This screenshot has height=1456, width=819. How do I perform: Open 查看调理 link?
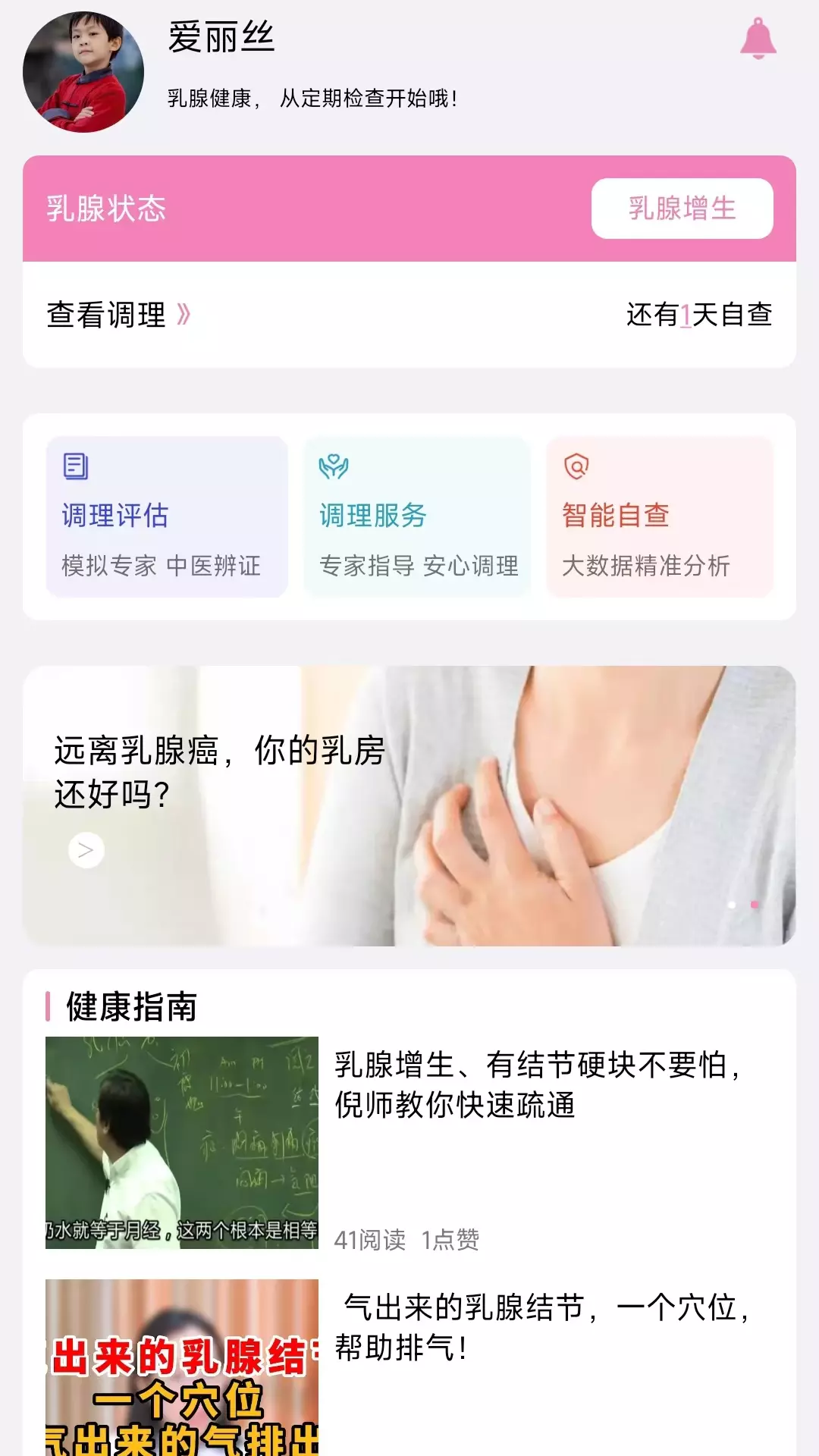119,315
